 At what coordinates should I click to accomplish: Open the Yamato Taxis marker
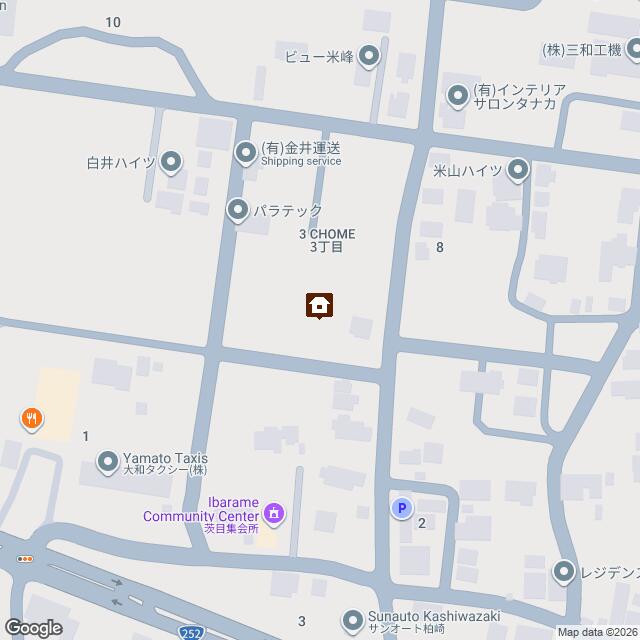tap(107, 461)
